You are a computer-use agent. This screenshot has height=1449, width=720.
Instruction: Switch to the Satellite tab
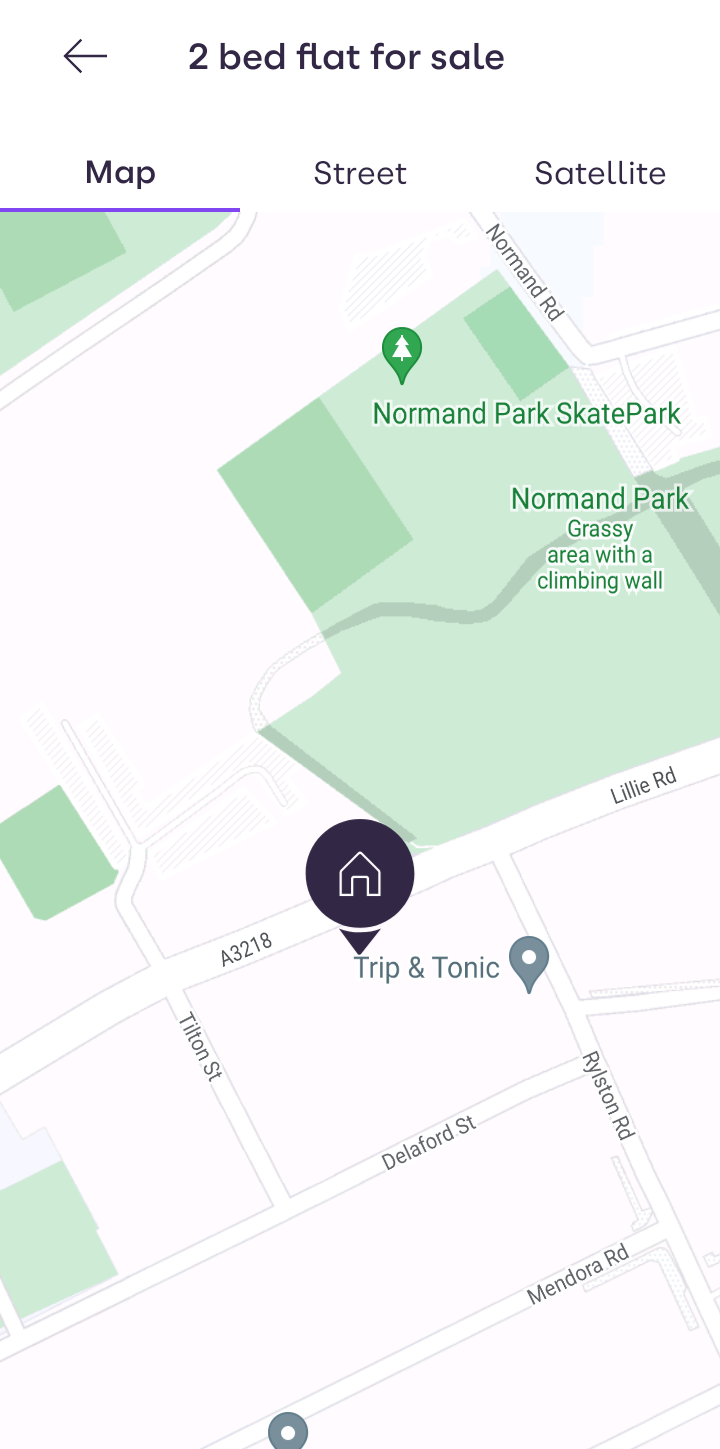coord(600,173)
